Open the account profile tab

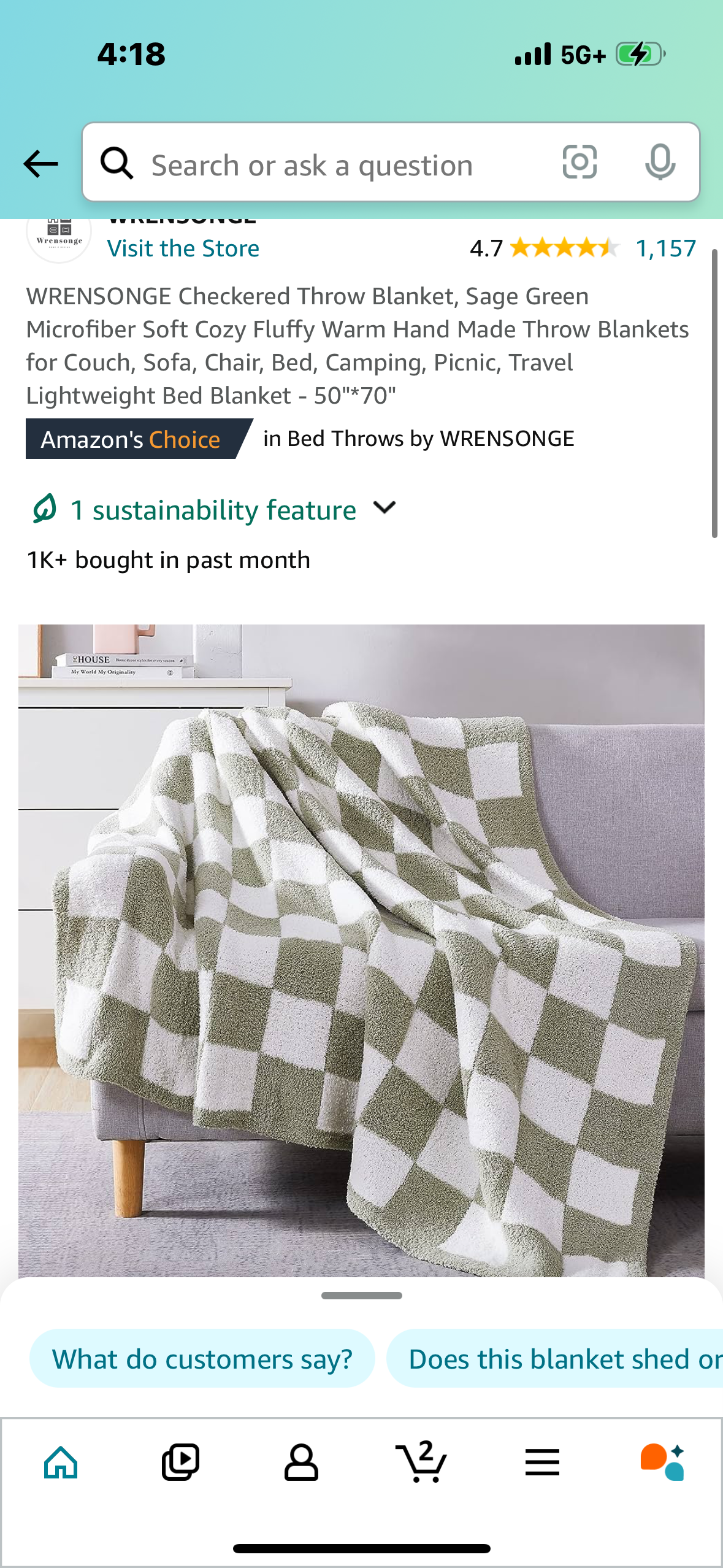click(x=301, y=1462)
